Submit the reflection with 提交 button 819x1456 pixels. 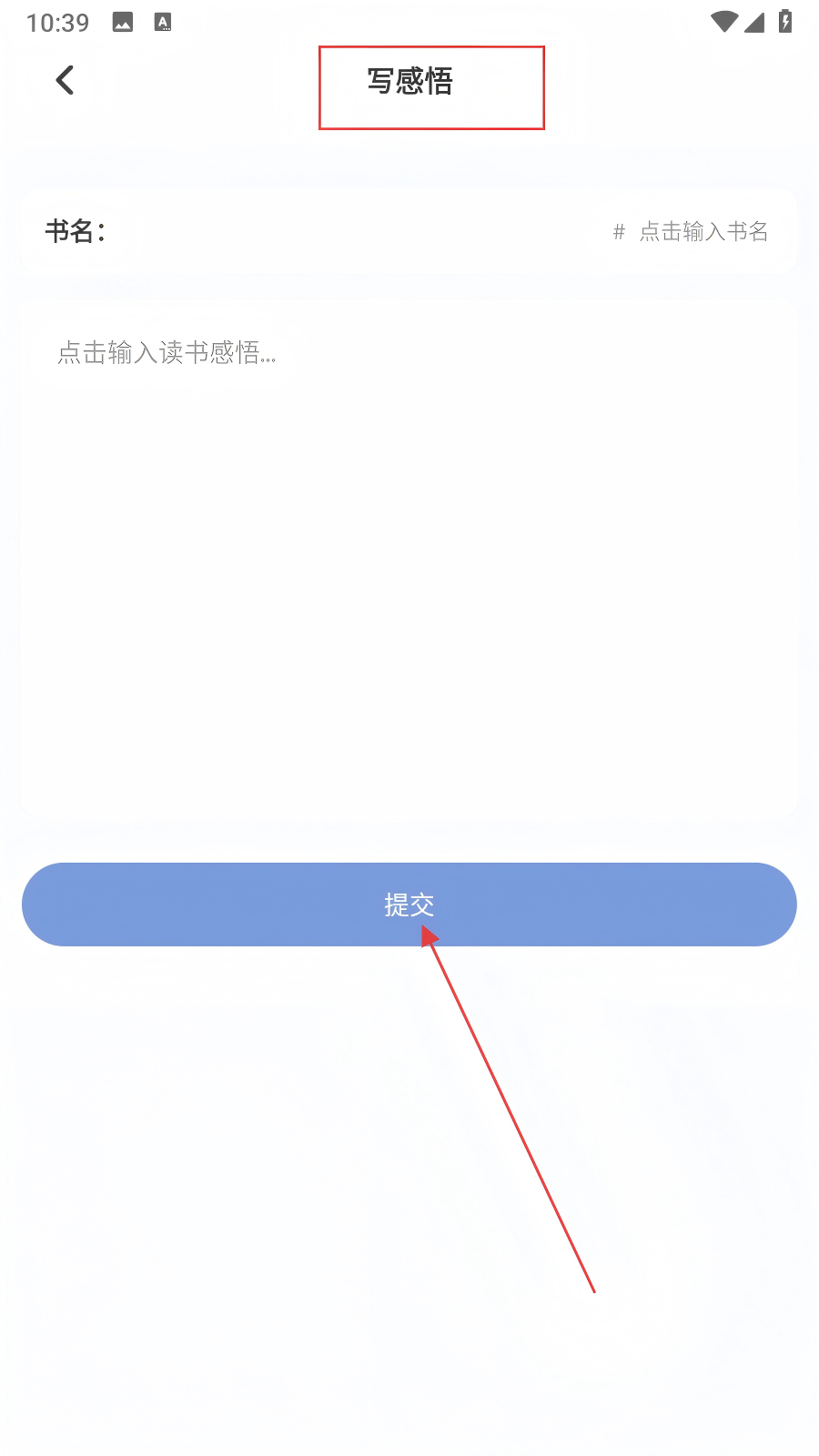409,905
